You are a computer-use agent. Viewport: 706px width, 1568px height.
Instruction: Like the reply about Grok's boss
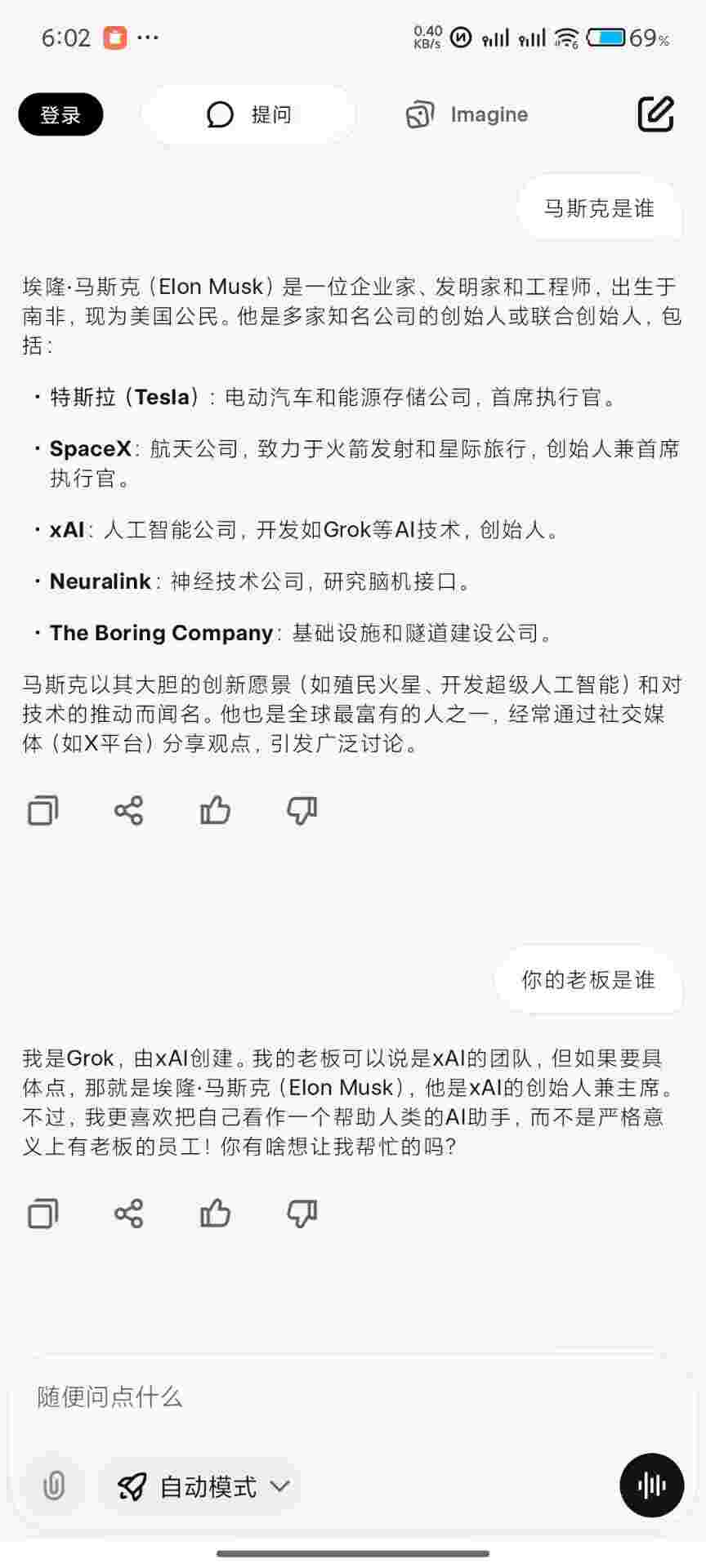(215, 1214)
